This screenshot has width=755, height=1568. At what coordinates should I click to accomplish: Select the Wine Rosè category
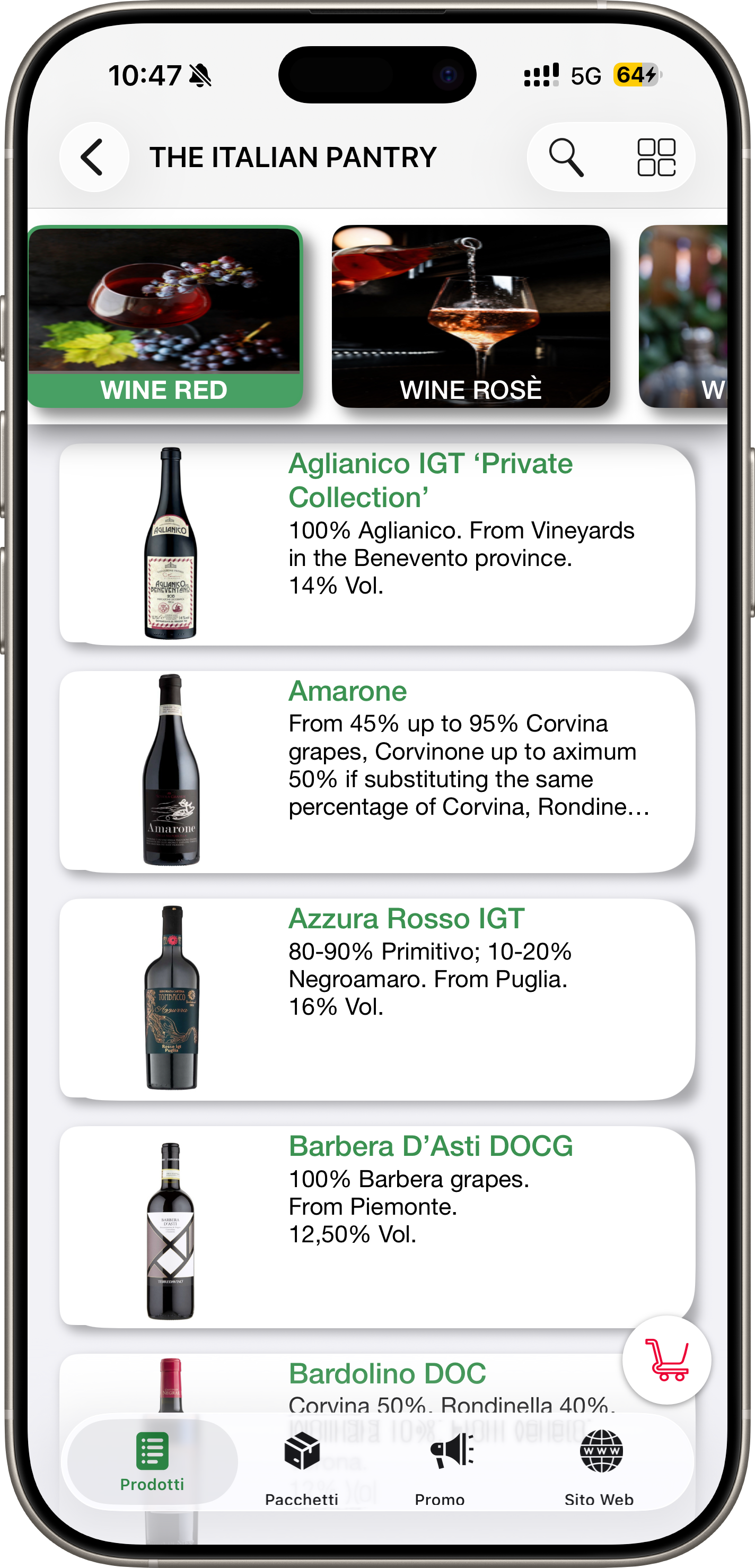pyautogui.click(x=470, y=317)
